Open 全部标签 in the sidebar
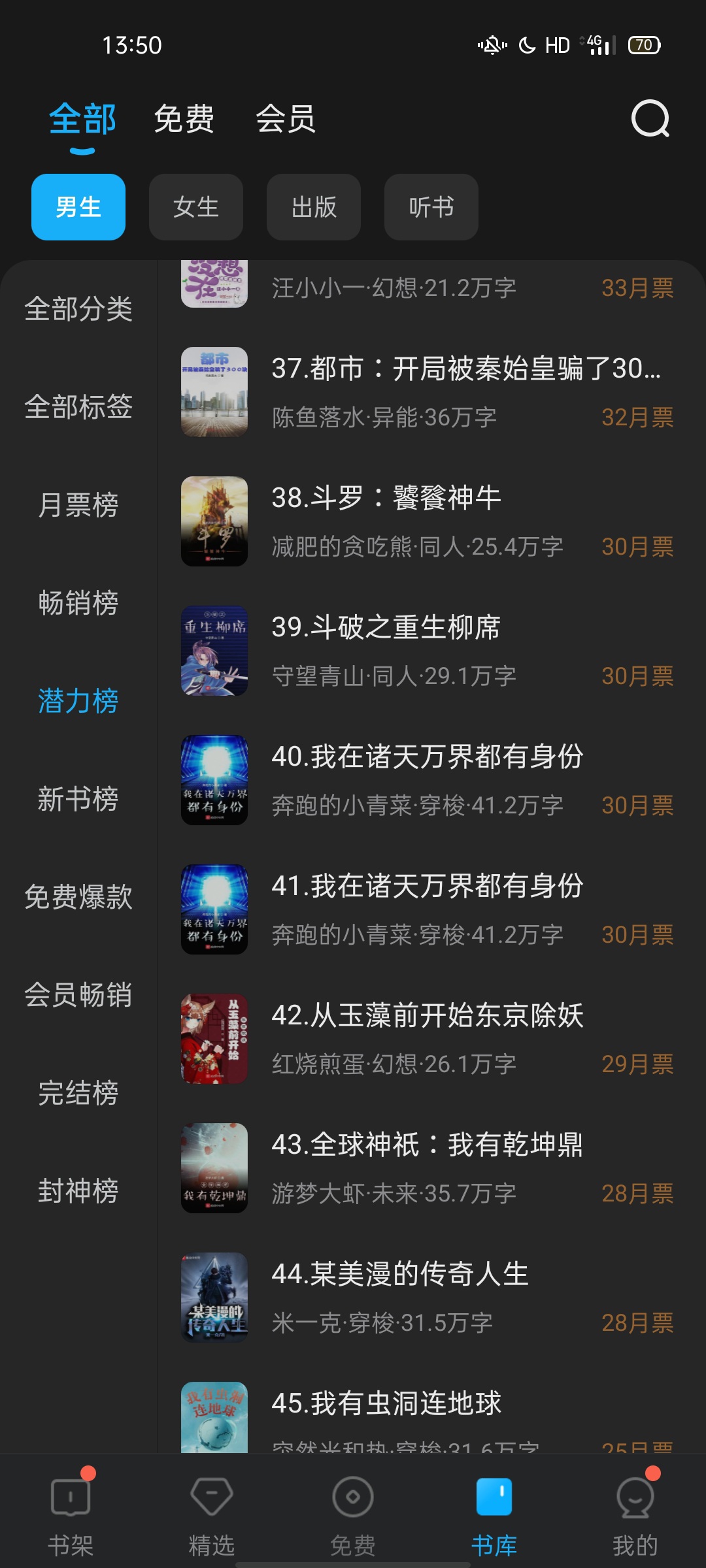This screenshot has width=706, height=1568. pyautogui.click(x=78, y=407)
